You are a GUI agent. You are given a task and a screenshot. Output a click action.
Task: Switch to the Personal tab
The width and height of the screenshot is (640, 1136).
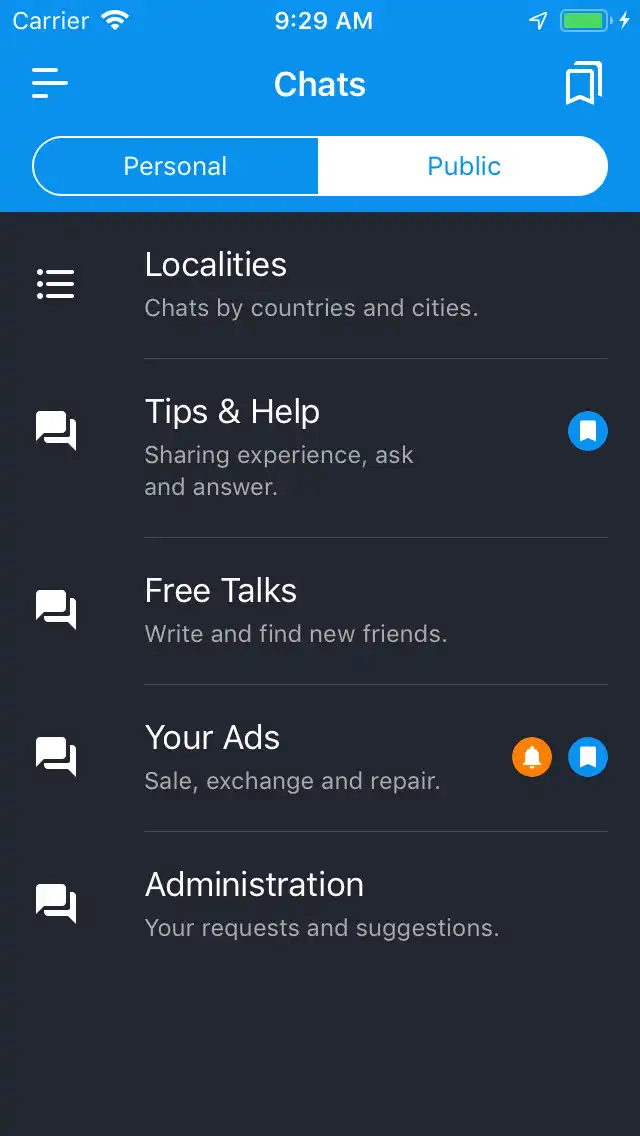pos(176,166)
